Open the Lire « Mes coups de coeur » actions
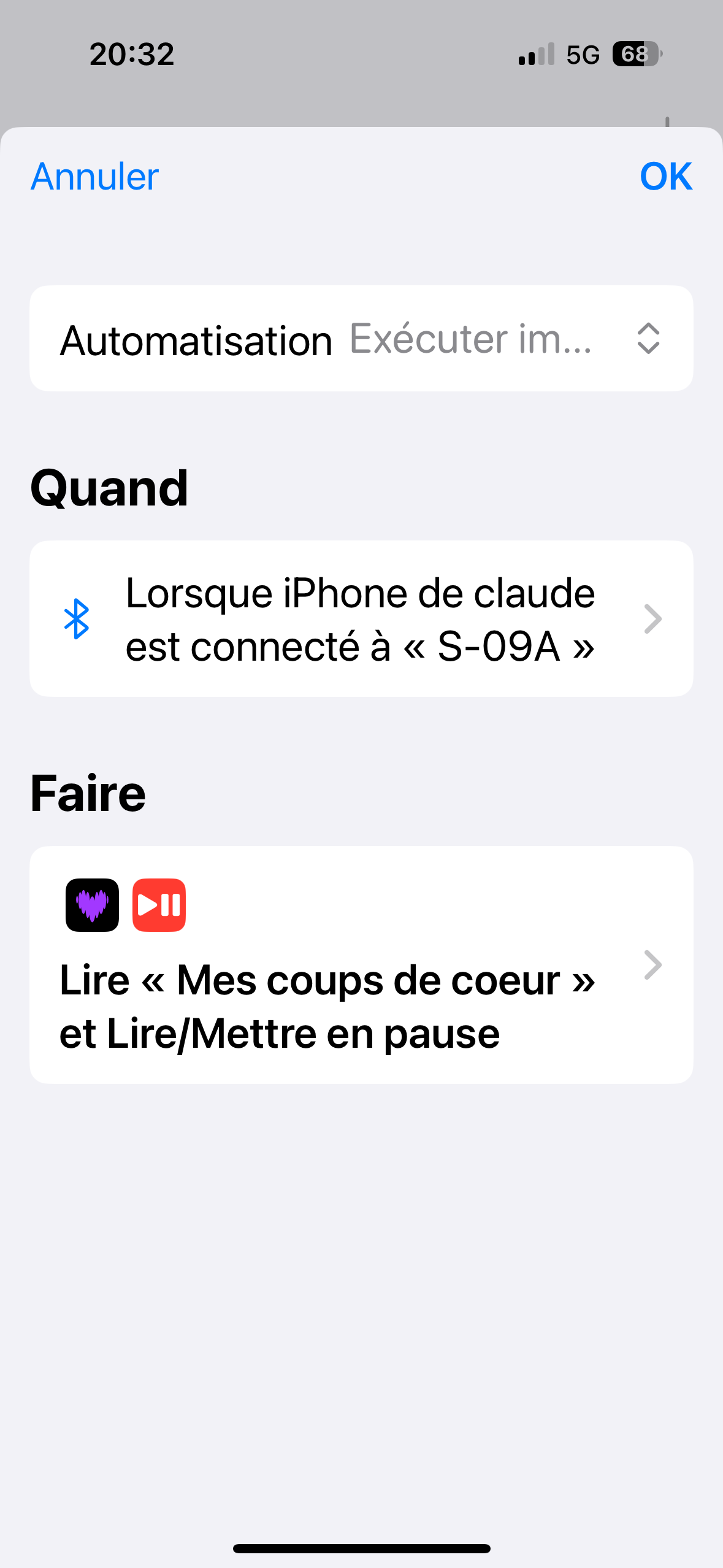The width and height of the screenshot is (723, 1568). point(361,965)
